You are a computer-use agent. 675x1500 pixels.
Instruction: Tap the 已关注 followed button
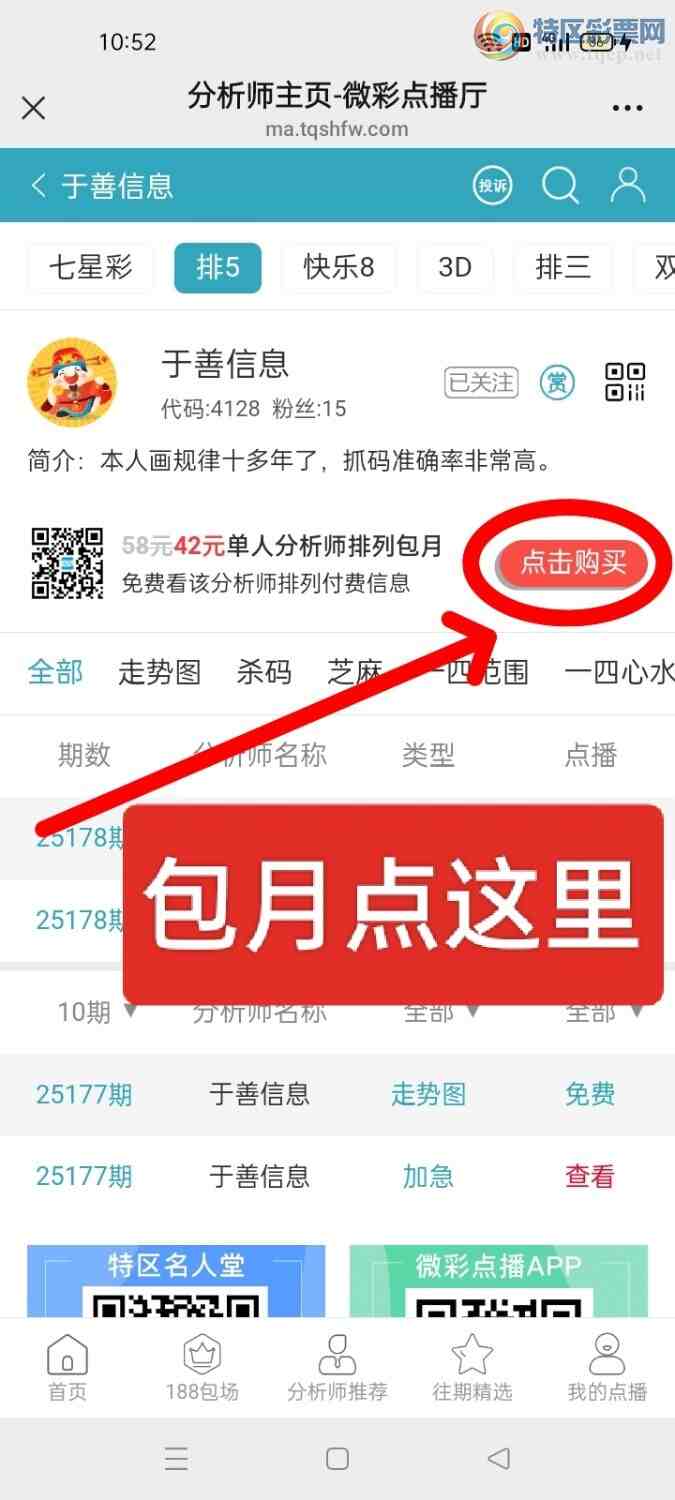[x=481, y=382]
